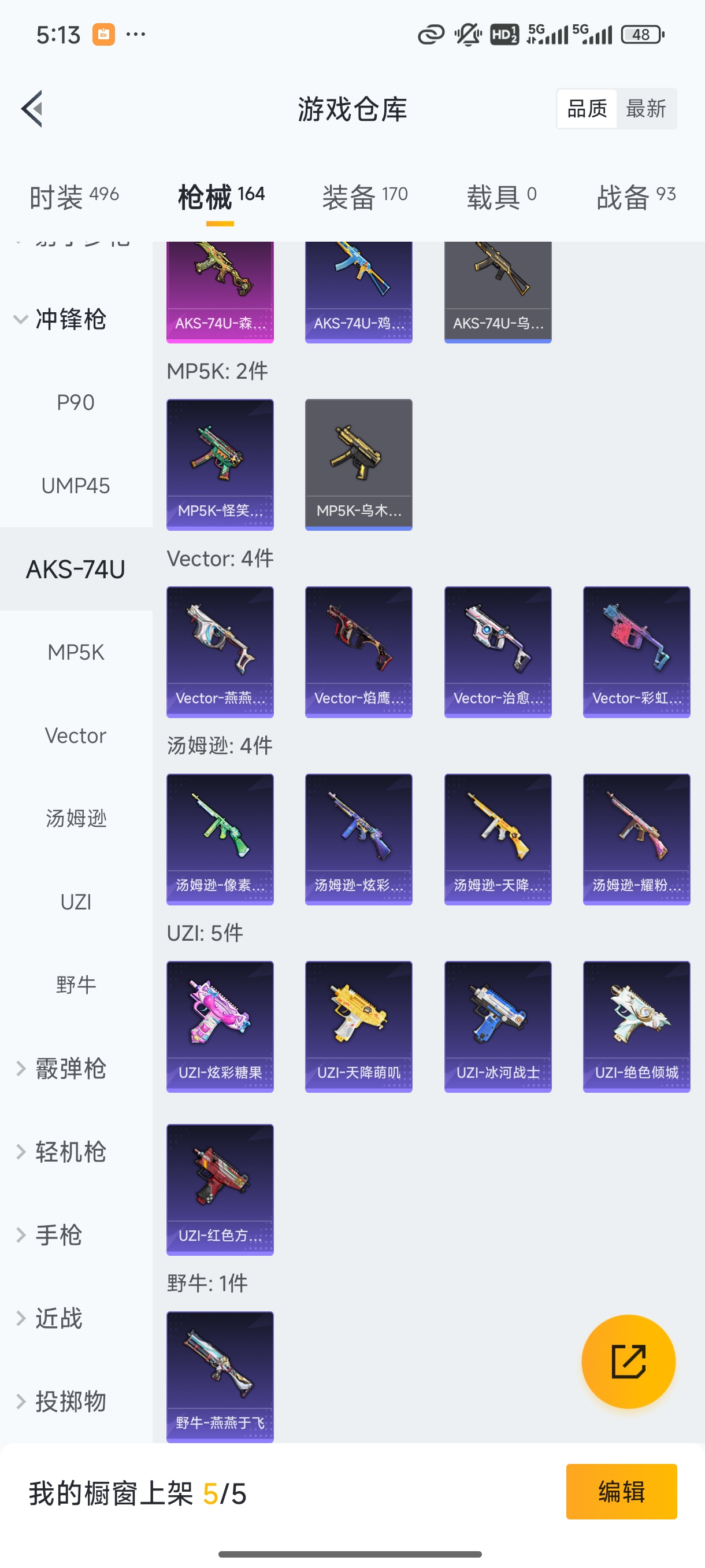This screenshot has height=1568, width=705.
Task: Switch to the 战备 tab
Action: click(636, 197)
